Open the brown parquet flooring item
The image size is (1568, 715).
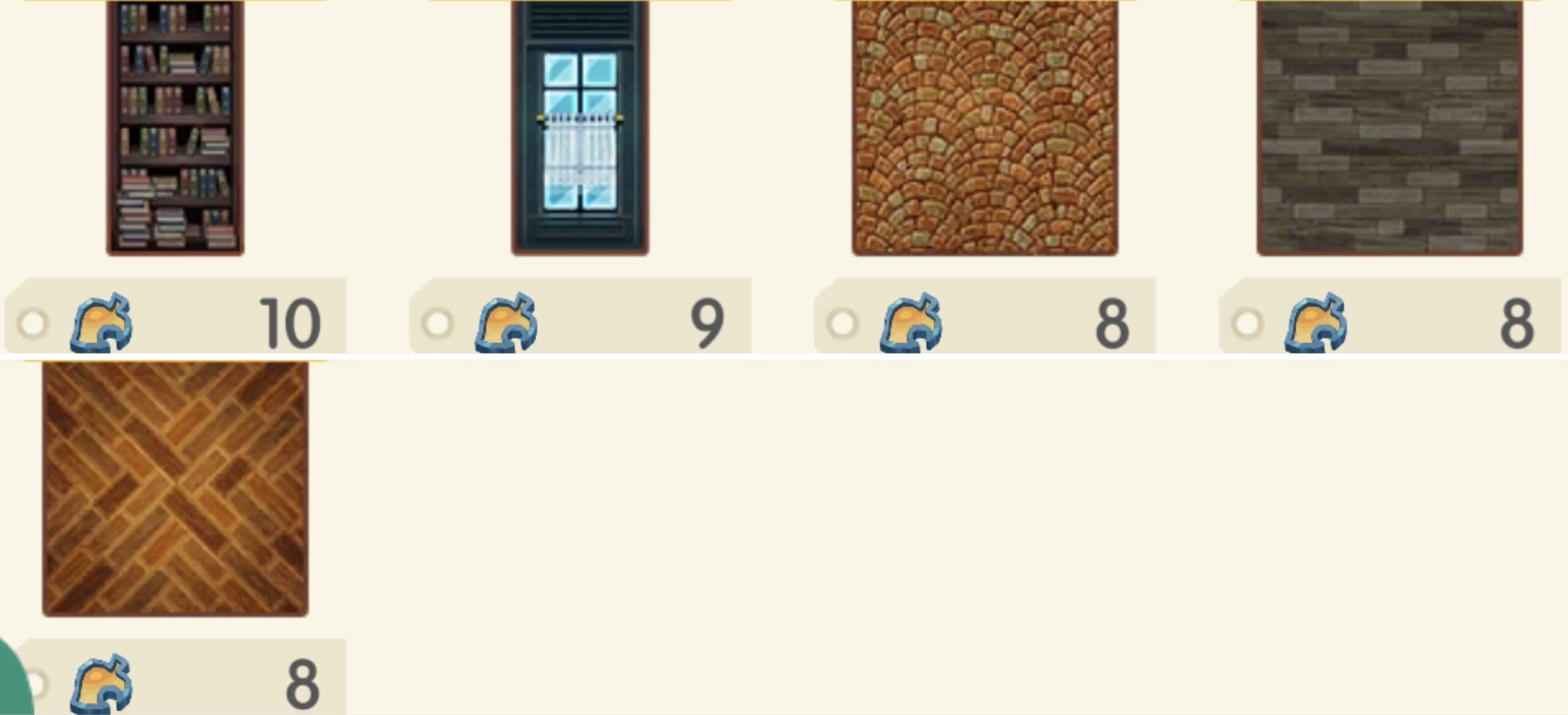[175, 489]
